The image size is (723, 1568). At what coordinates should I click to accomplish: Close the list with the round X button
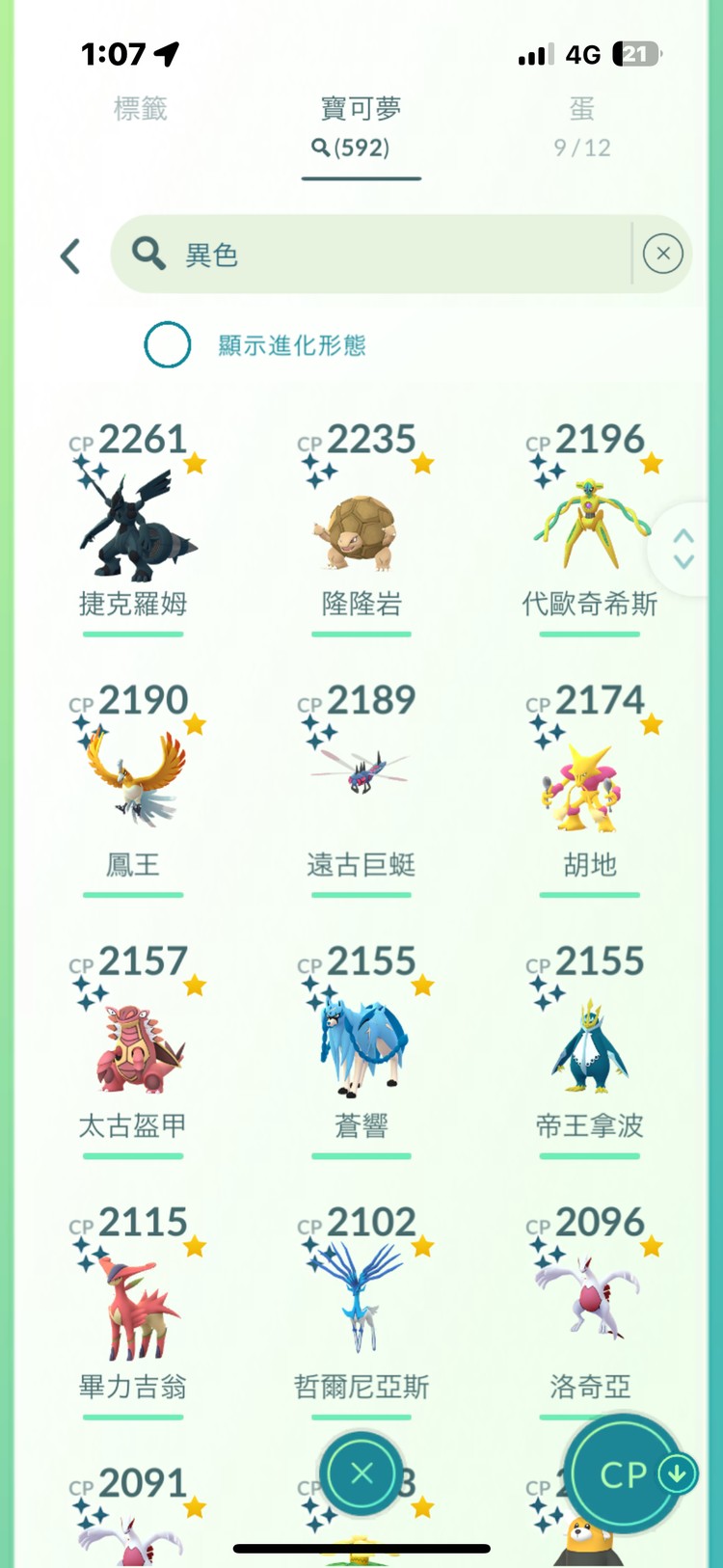point(361,1473)
